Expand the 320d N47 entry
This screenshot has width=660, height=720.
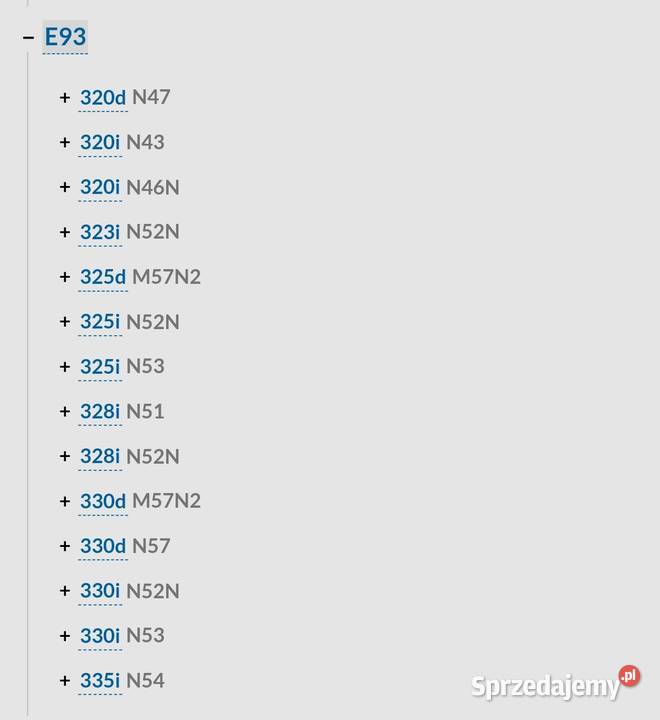click(x=65, y=98)
